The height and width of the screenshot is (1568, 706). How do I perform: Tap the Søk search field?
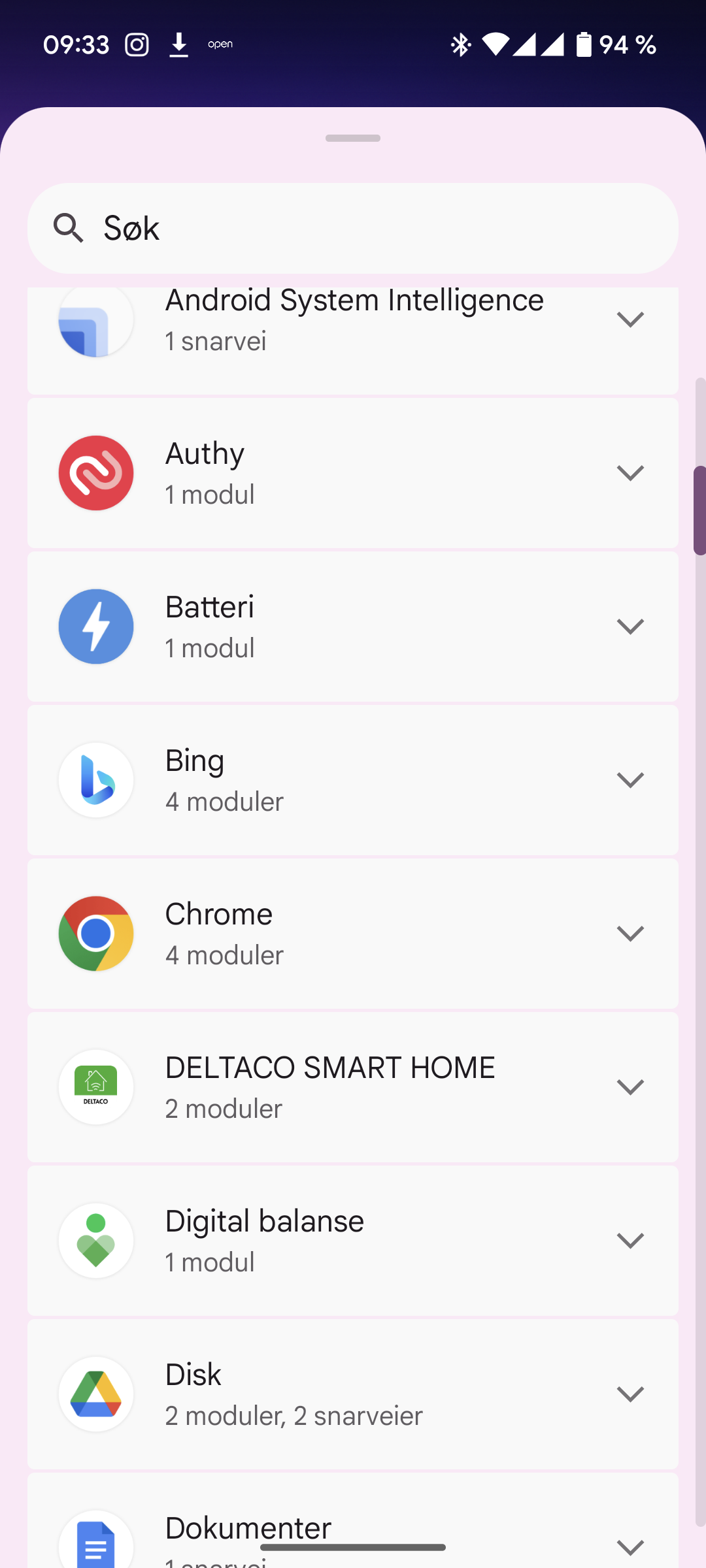(x=353, y=228)
